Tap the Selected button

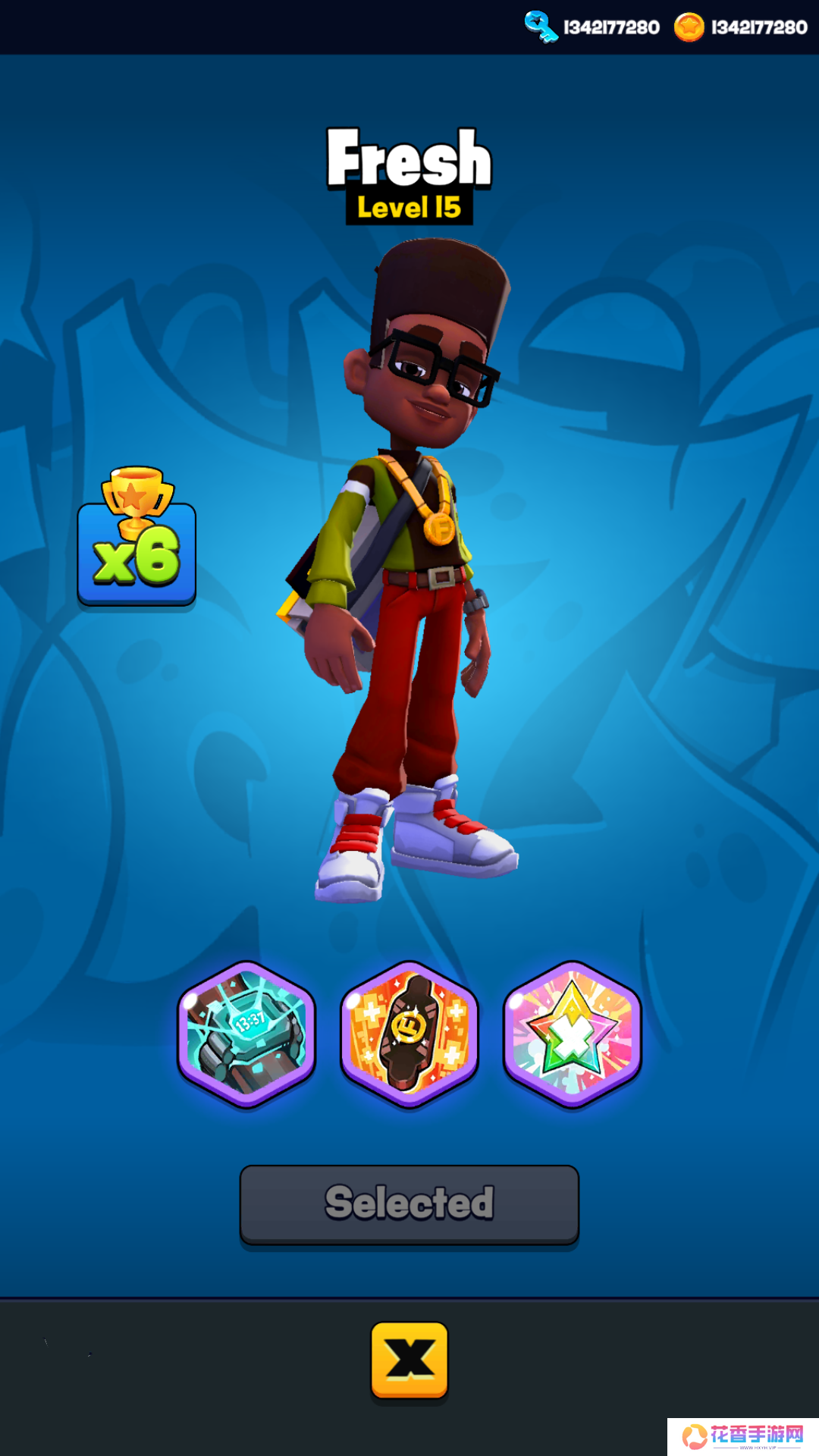point(409,1204)
